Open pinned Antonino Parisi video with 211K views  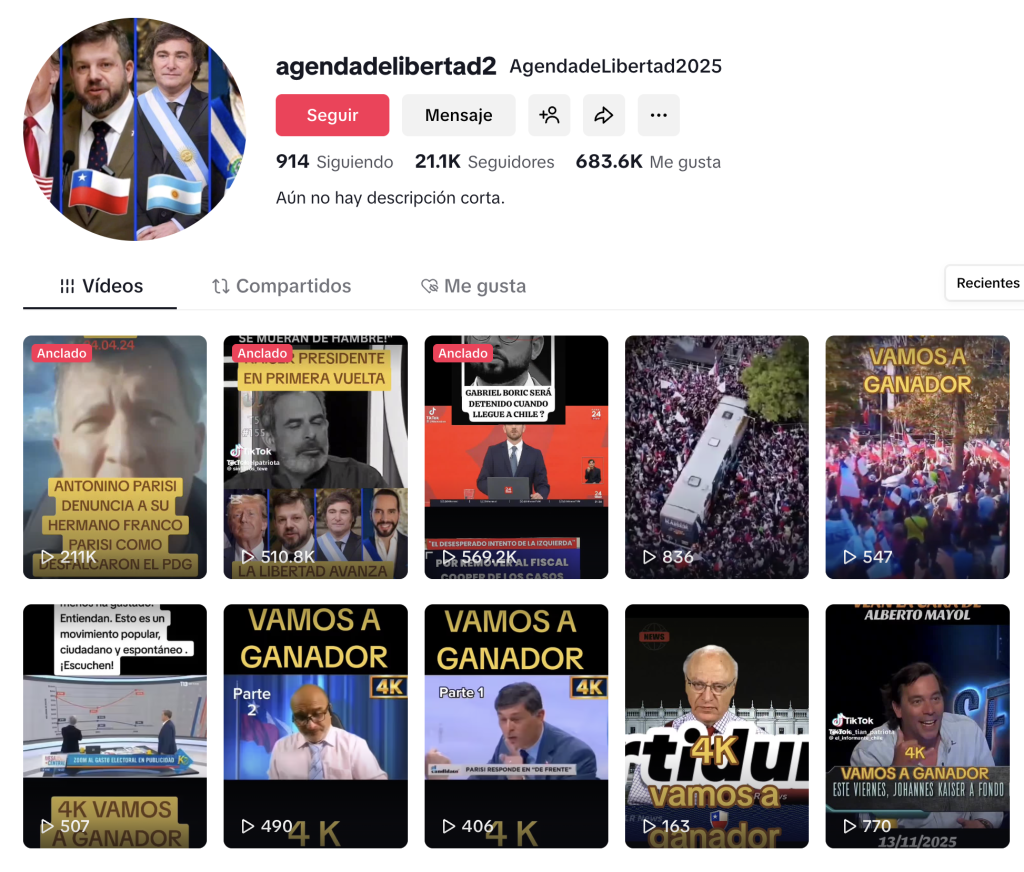coord(115,457)
